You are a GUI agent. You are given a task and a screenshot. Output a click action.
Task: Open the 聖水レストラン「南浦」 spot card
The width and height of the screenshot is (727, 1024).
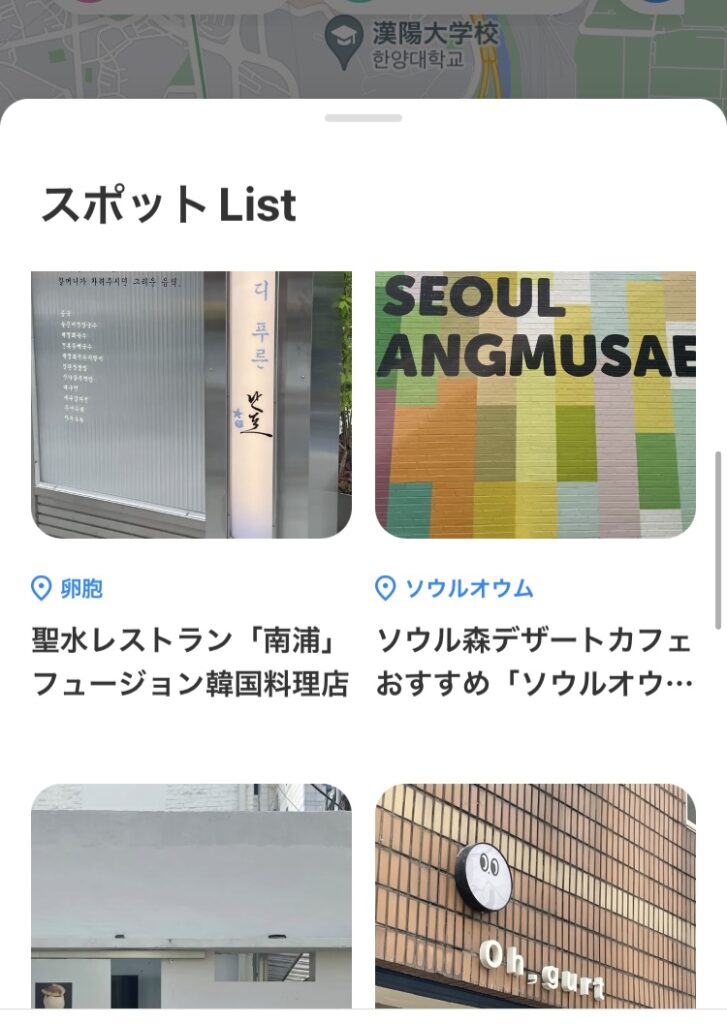coord(191,405)
